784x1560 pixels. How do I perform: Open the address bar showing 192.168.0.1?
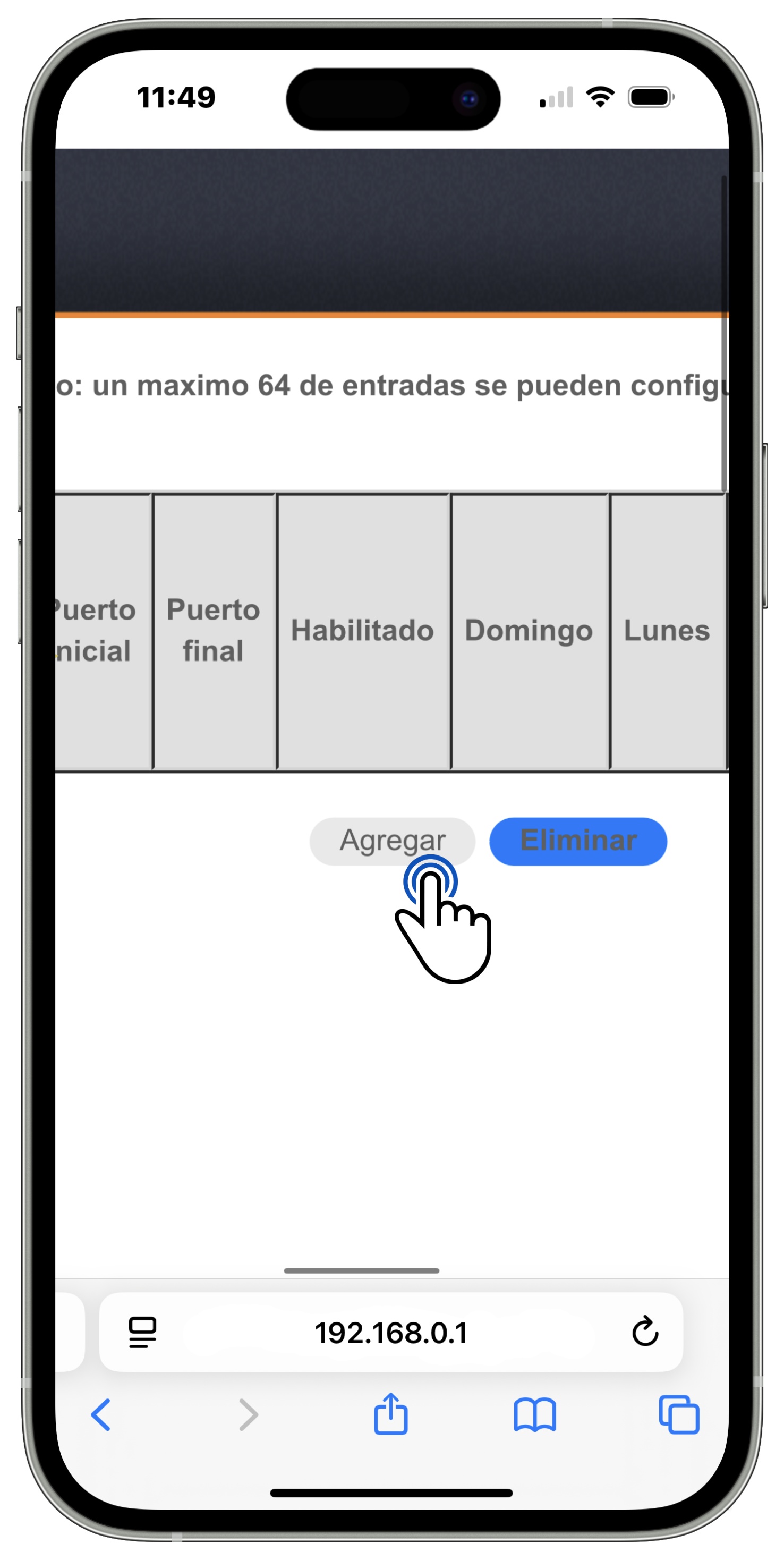390,1333
